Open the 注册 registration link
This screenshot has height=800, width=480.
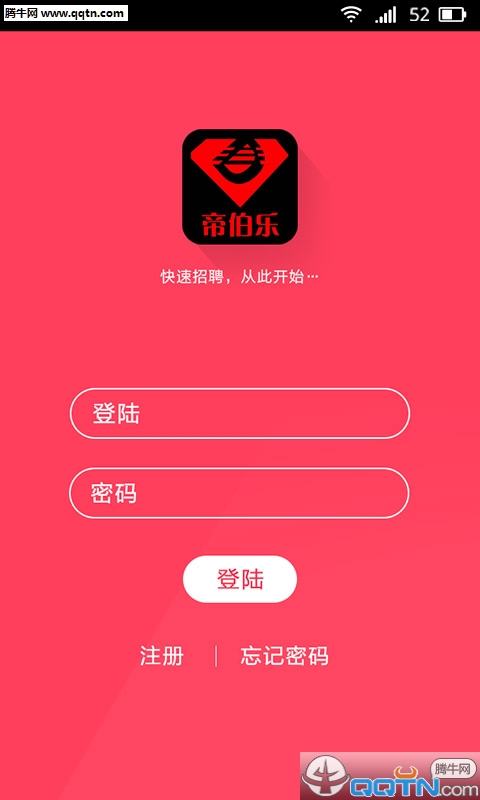162,656
